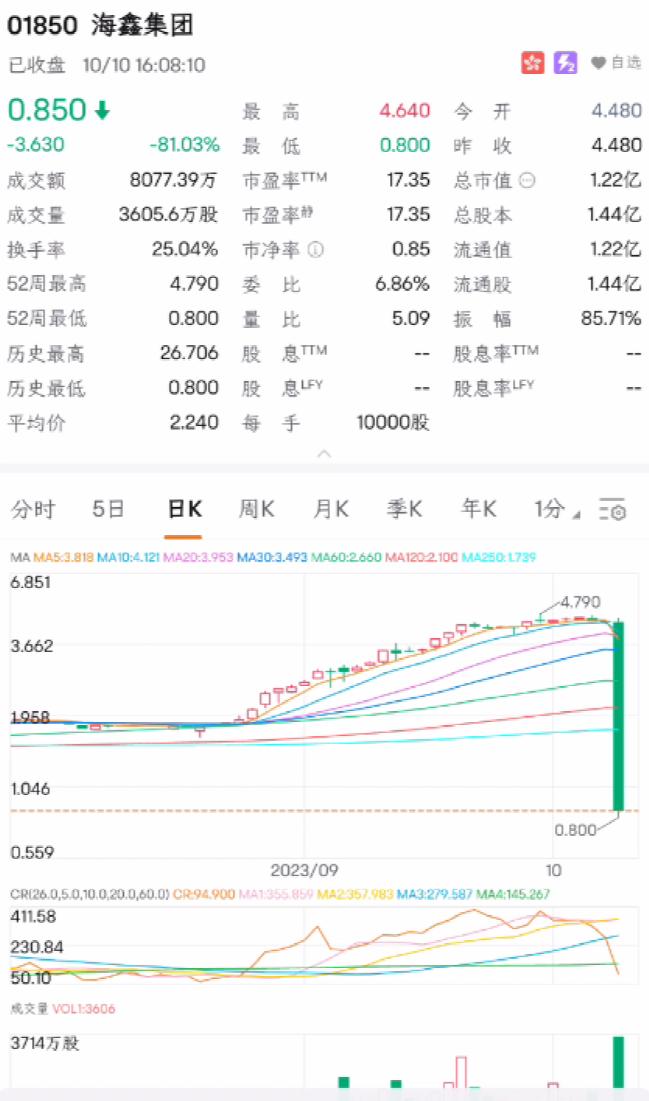Tap the purple lightning Lv2 icon
This screenshot has width=649, height=1101.
(565, 63)
